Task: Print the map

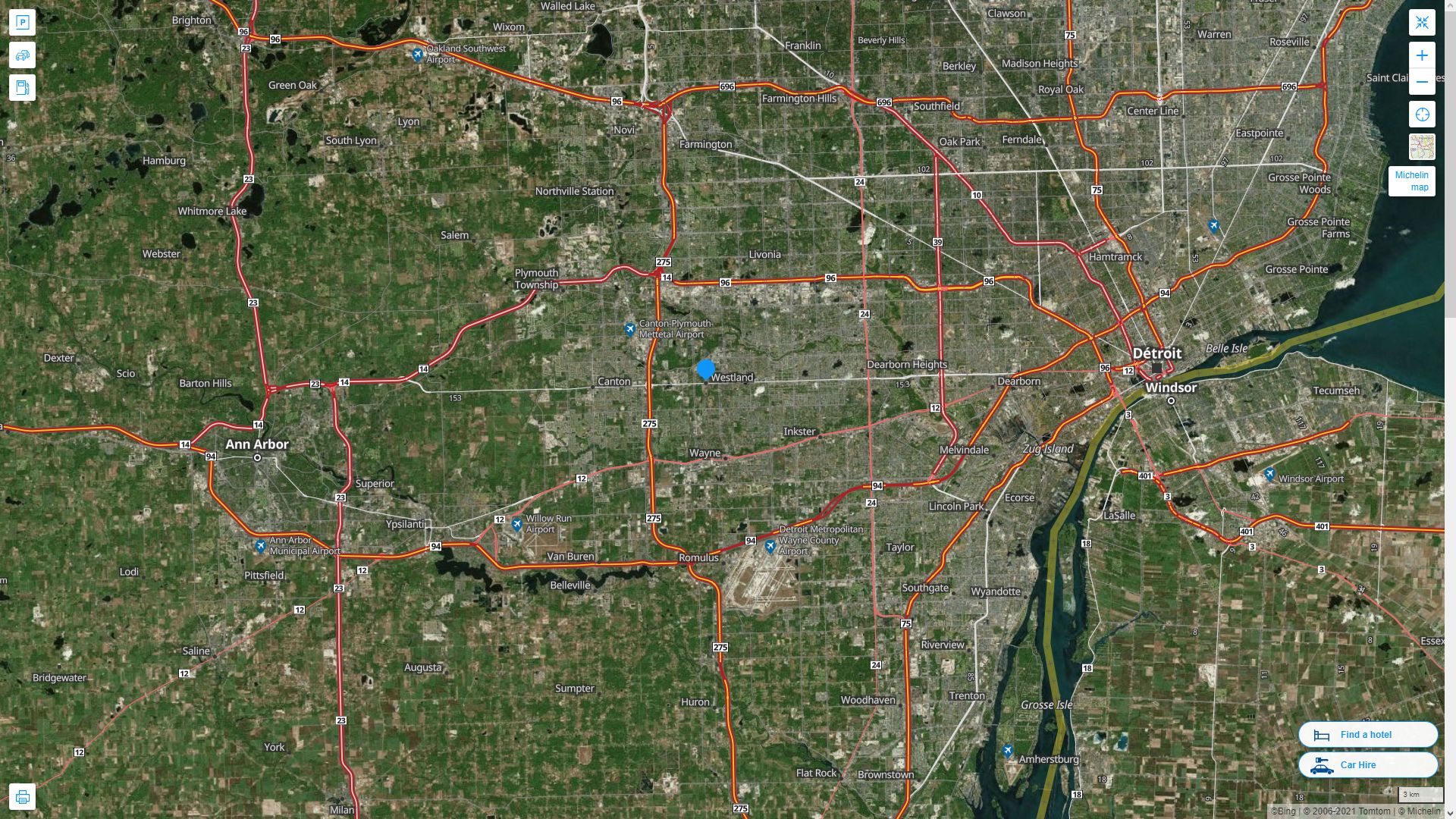Action: [x=22, y=797]
